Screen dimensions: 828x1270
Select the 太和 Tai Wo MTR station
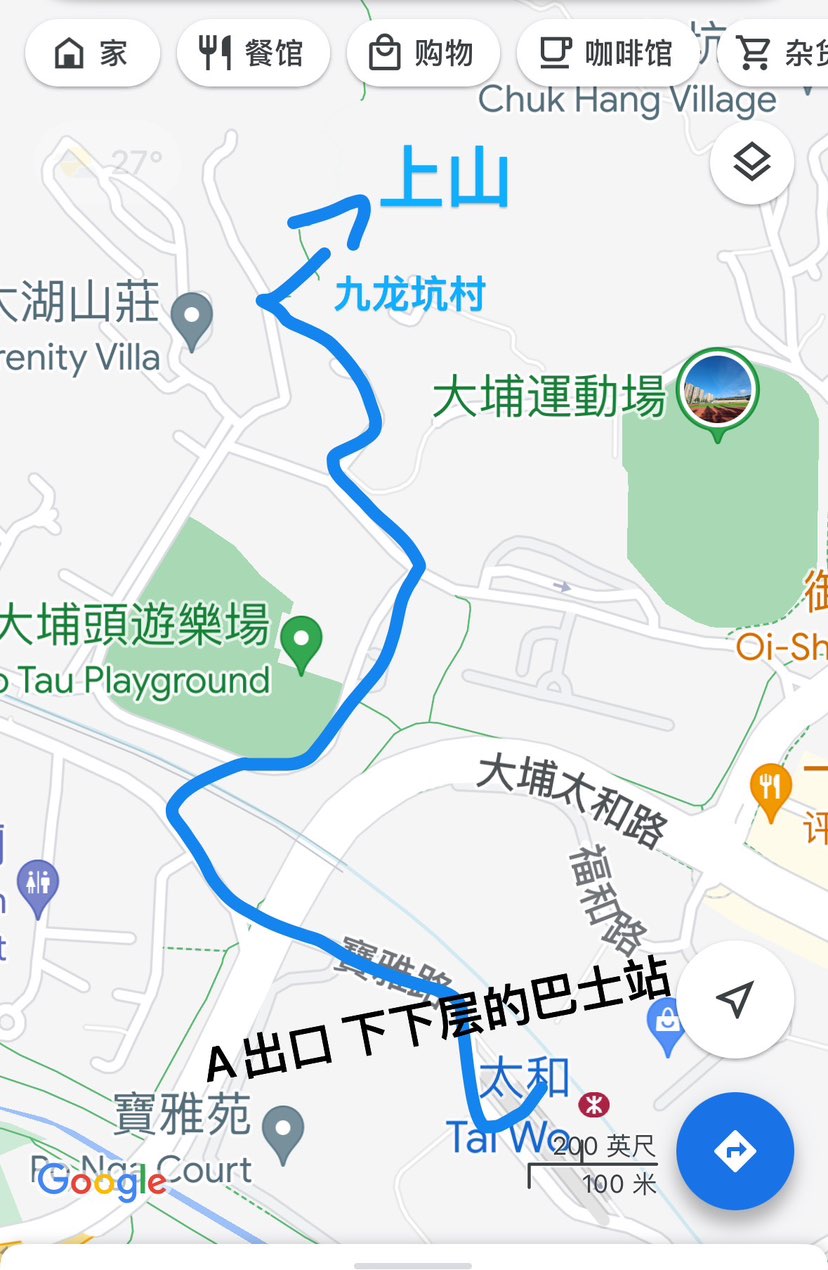[595, 1105]
